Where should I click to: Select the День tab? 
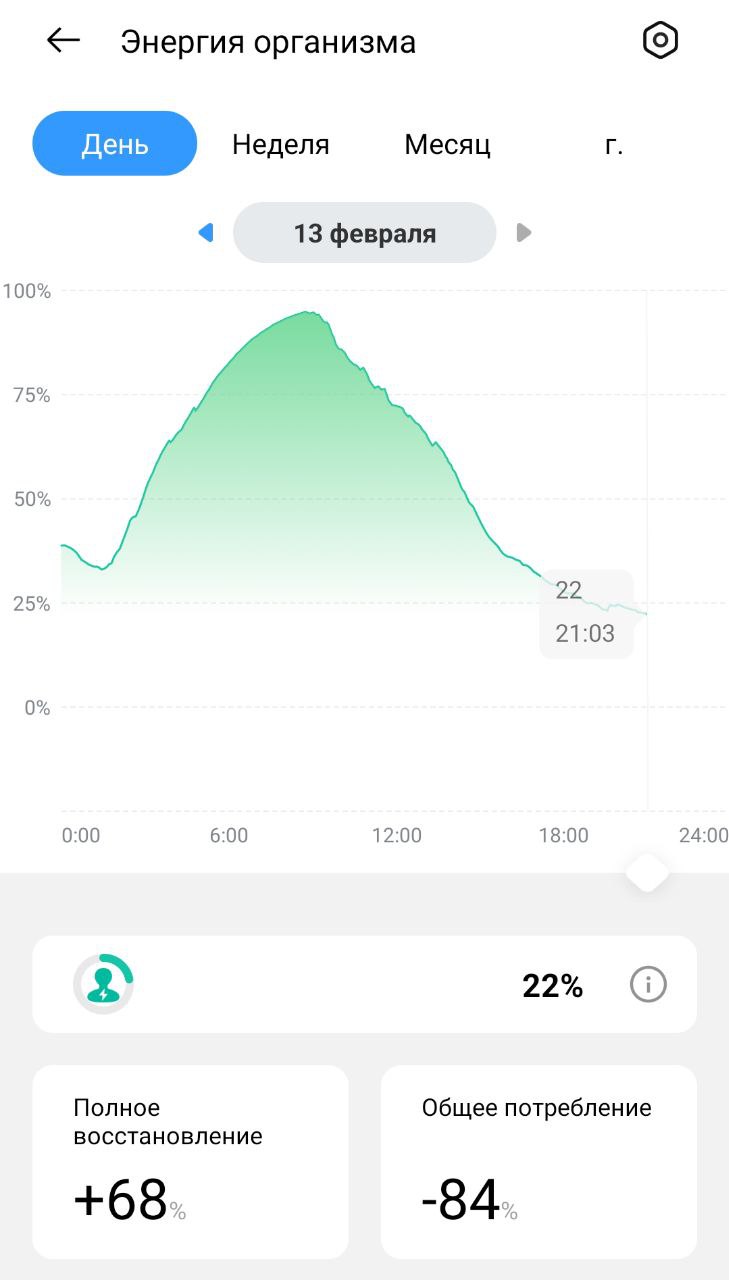pos(115,144)
